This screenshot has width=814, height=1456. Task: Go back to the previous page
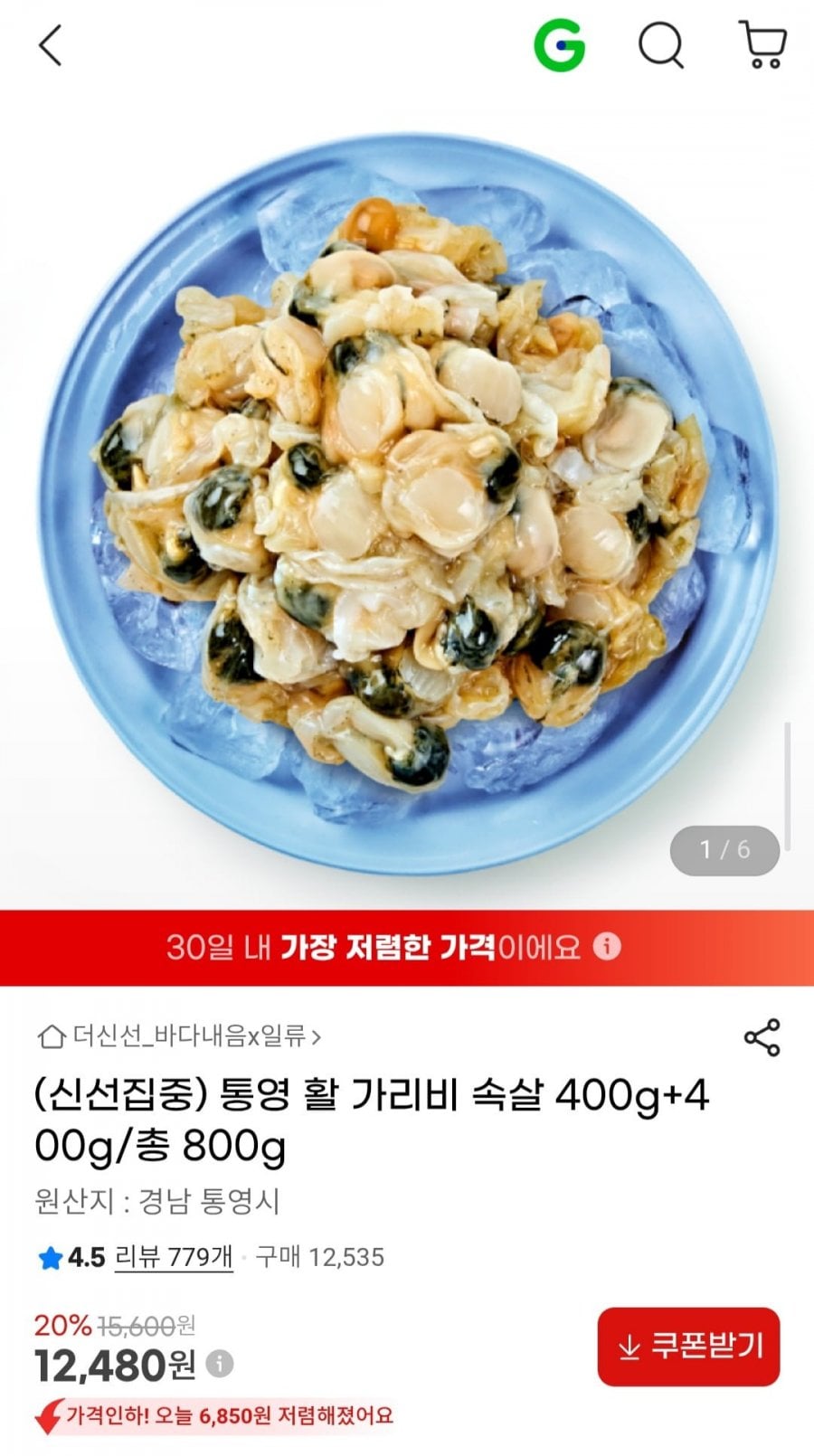point(51,46)
